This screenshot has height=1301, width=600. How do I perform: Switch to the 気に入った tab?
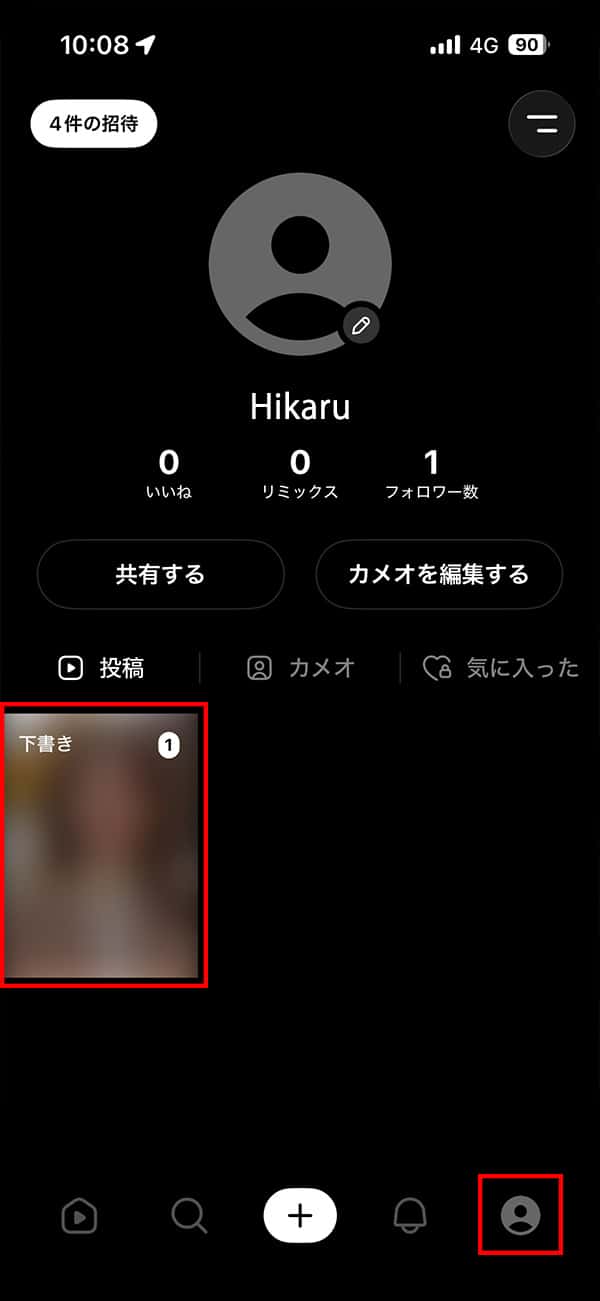(502, 668)
